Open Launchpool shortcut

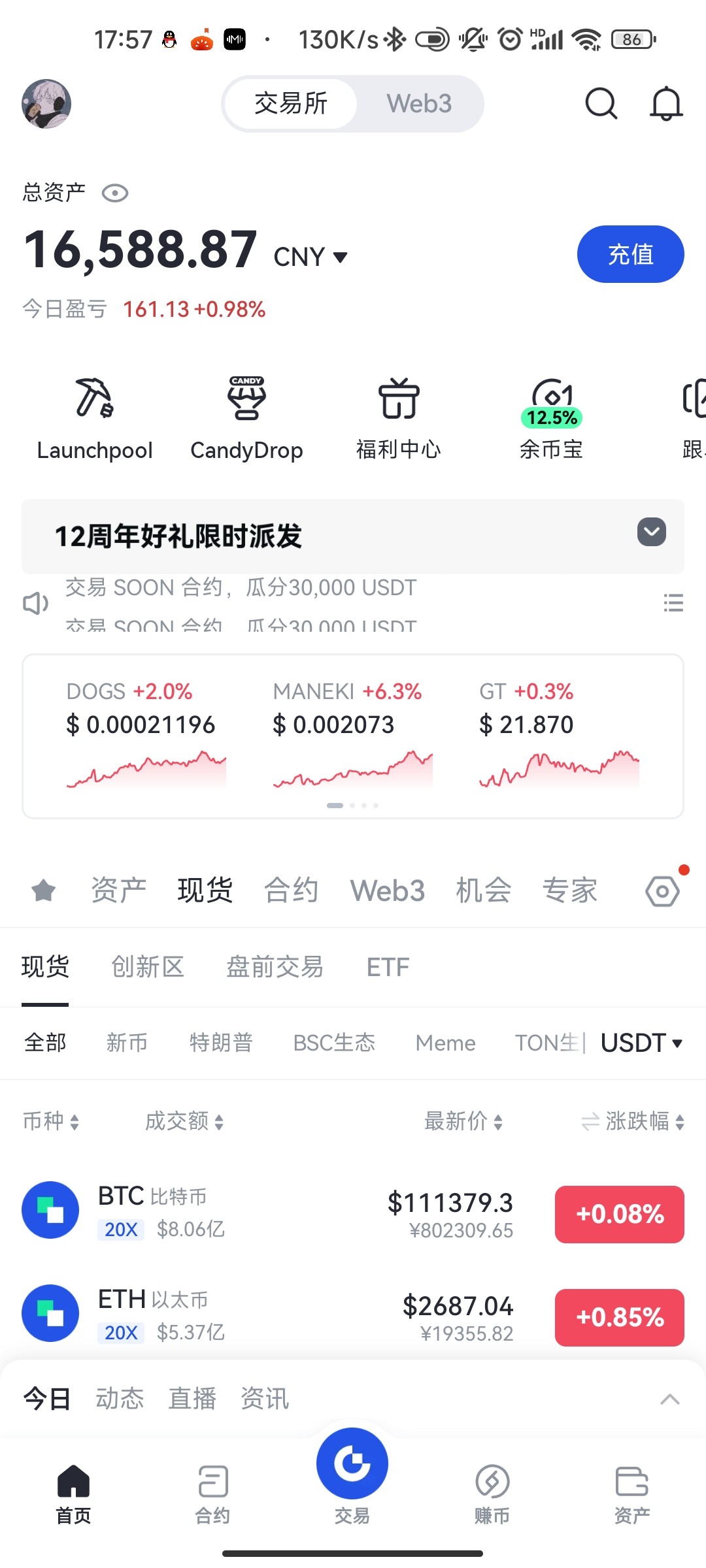coord(95,418)
